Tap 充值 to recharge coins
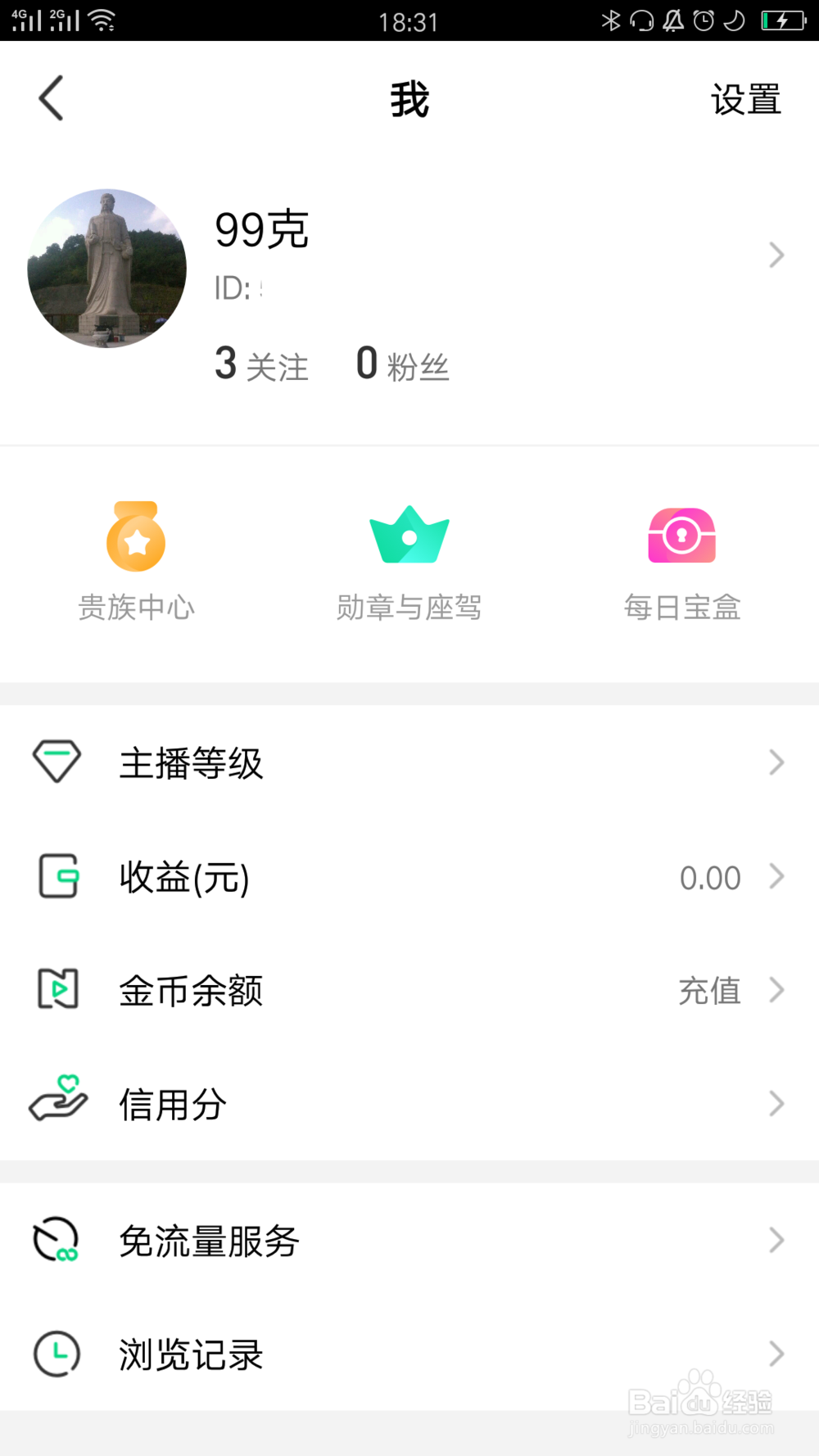The width and height of the screenshot is (819, 1456). [709, 991]
